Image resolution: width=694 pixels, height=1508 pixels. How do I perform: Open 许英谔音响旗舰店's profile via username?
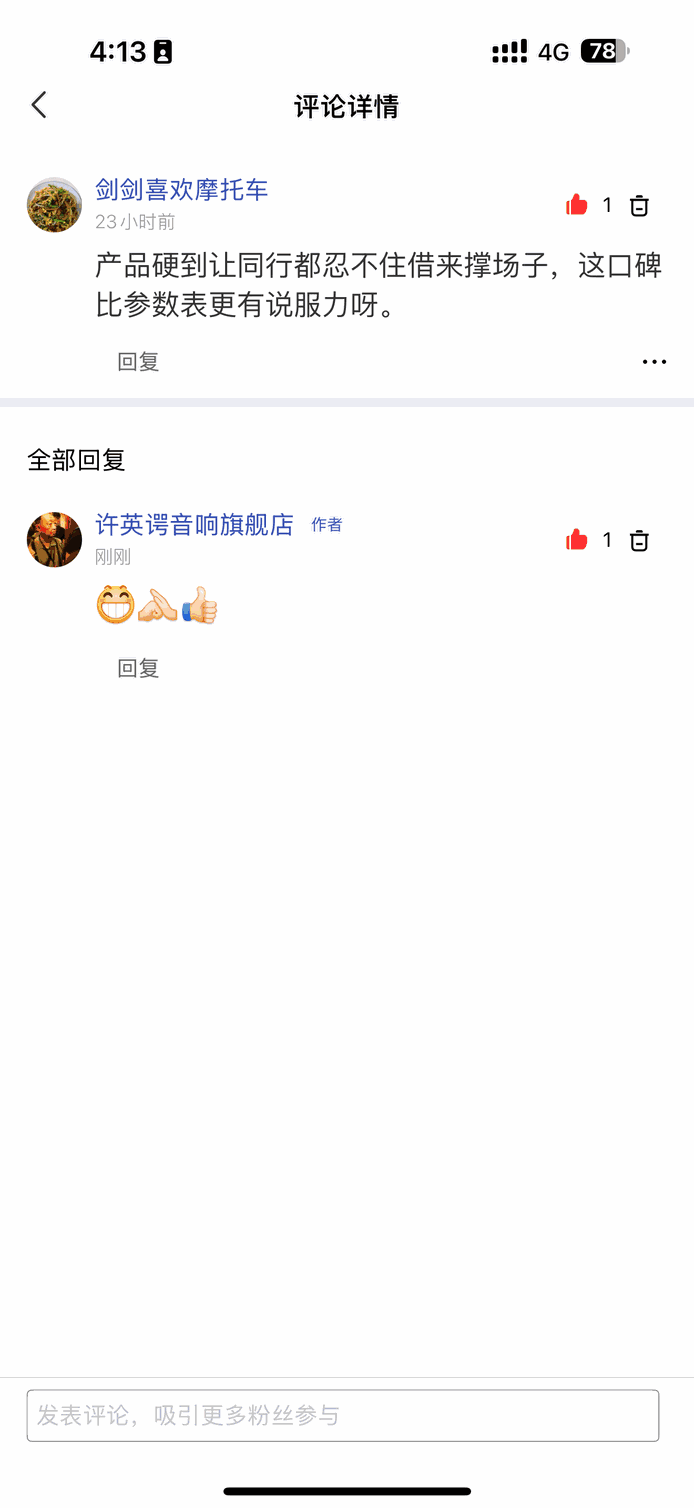coord(194,525)
